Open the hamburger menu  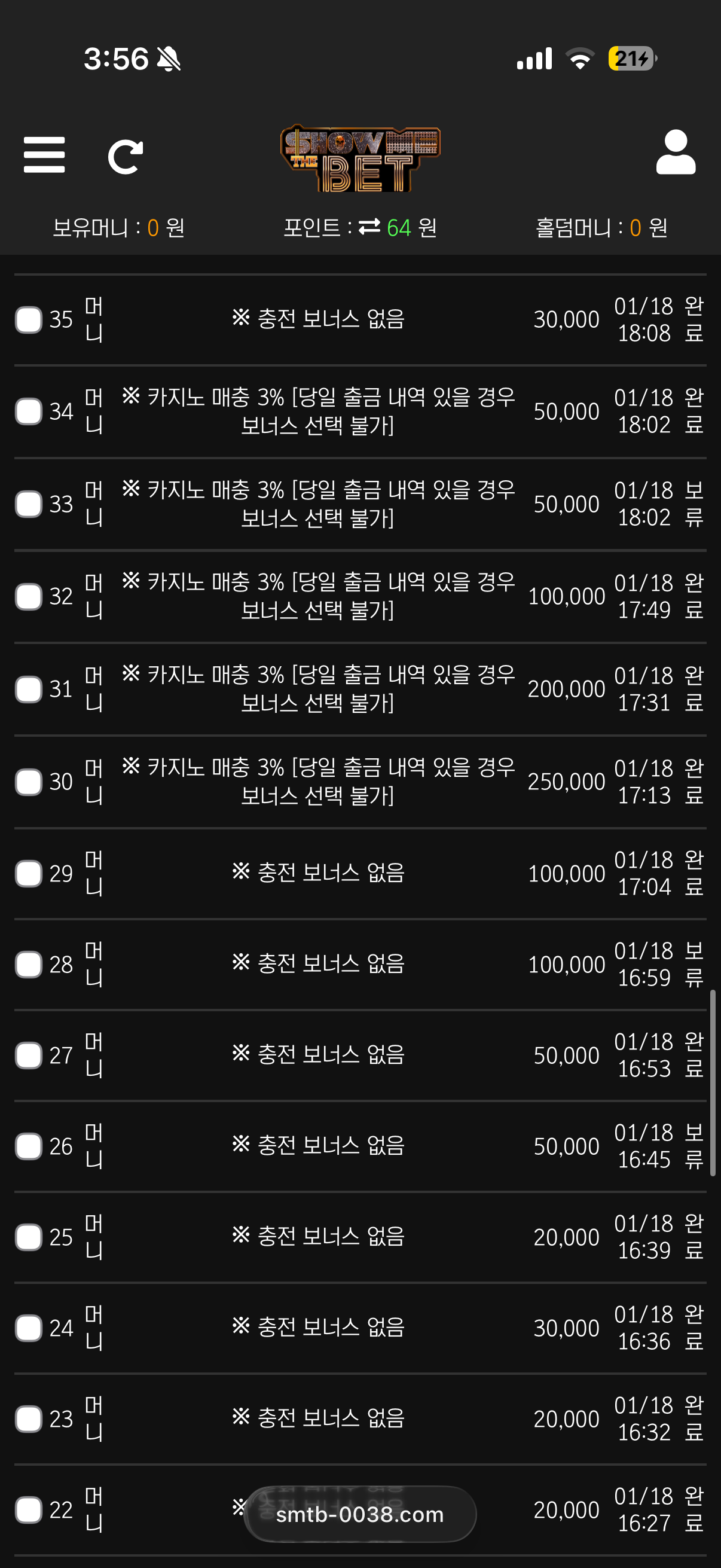click(x=44, y=155)
